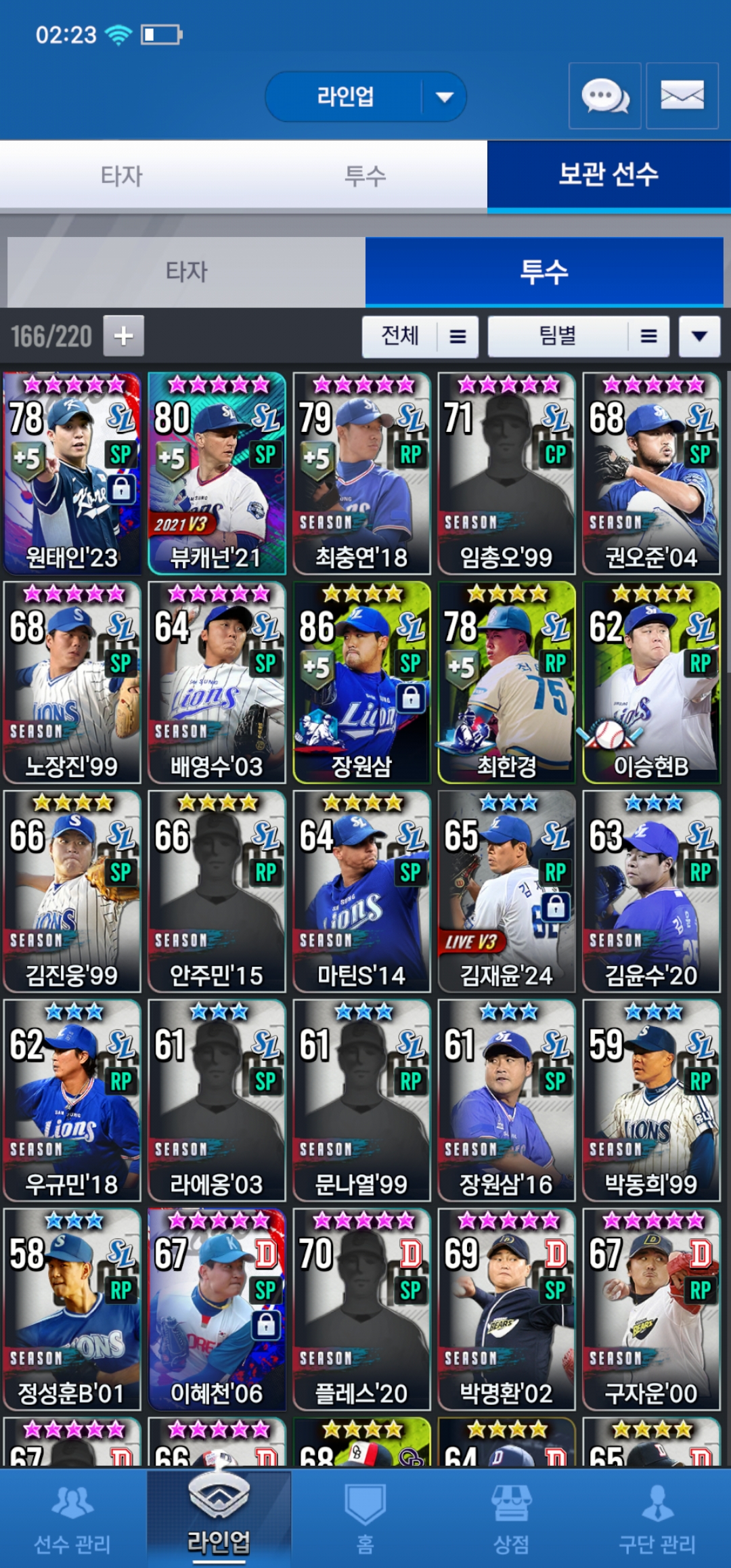Open the 김재윤'24 LIVE V3 card

point(506,892)
